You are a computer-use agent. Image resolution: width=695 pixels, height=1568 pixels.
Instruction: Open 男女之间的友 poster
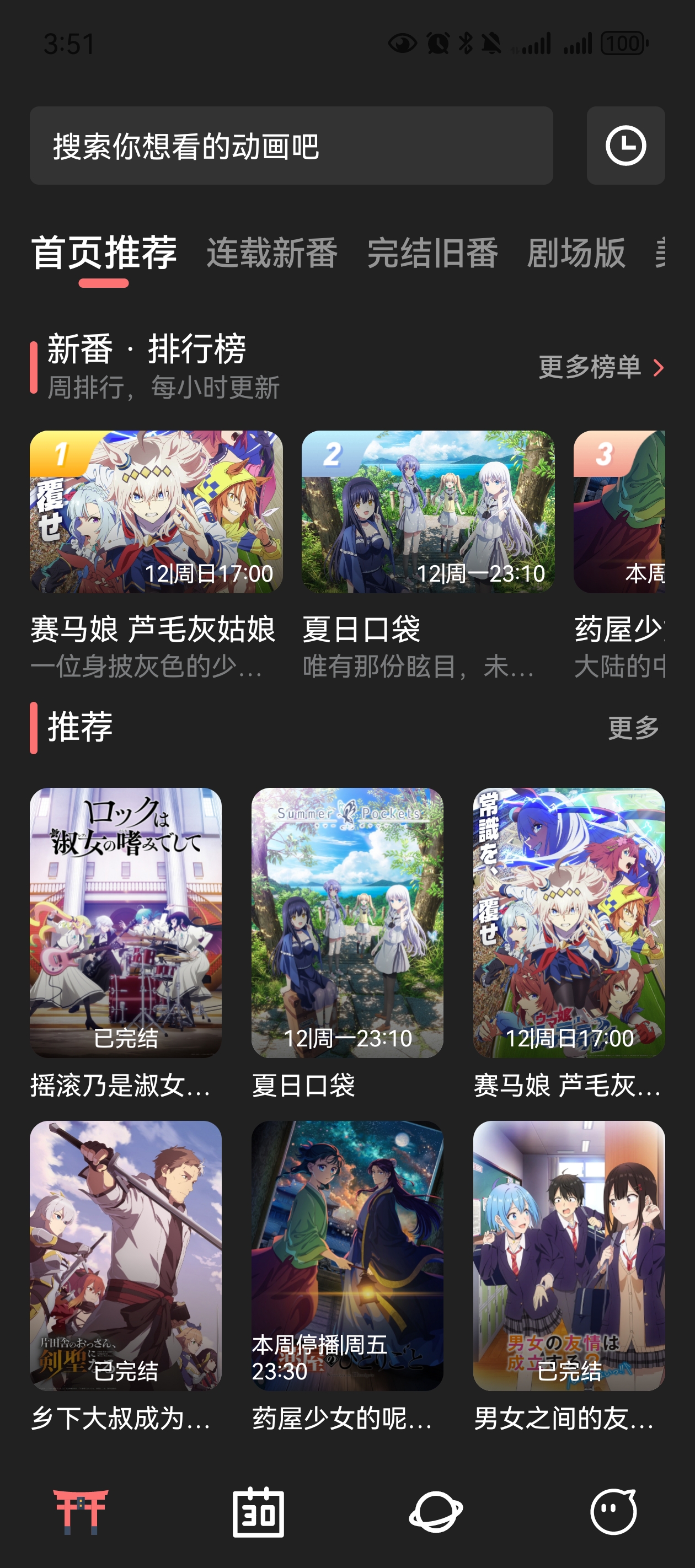pyautogui.click(x=568, y=1255)
